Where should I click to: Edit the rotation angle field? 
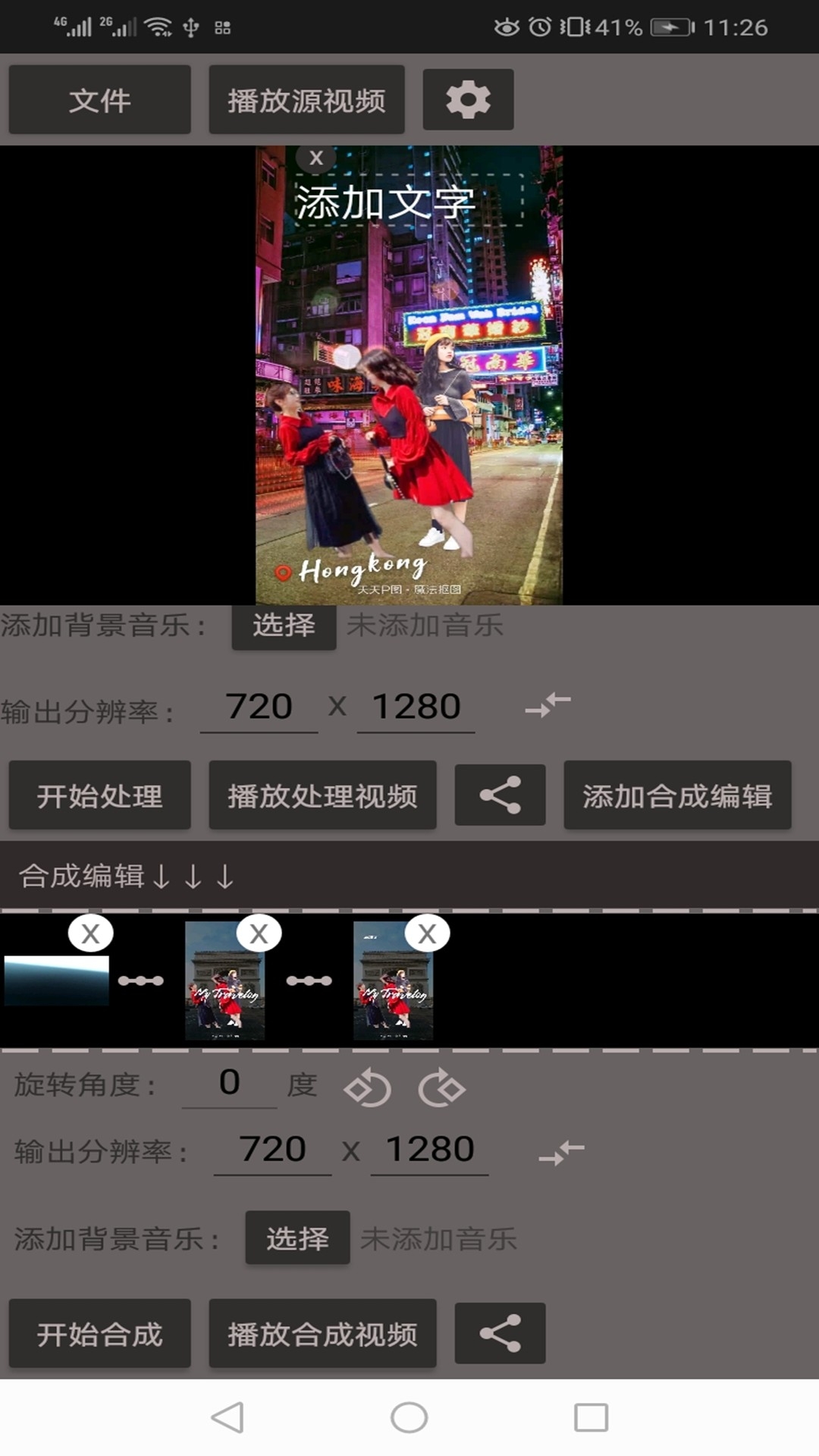click(229, 1083)
